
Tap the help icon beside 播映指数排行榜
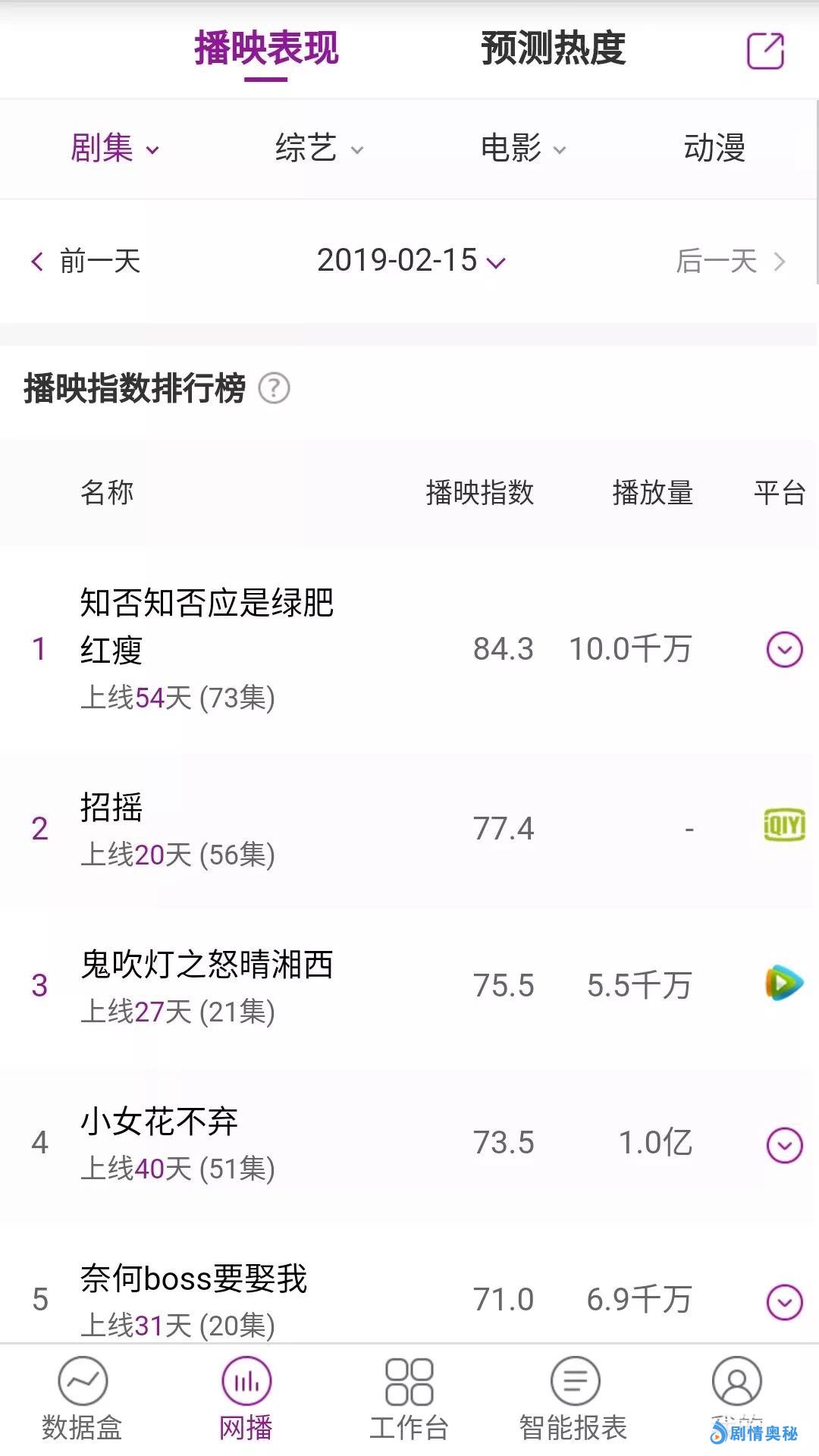274,388
